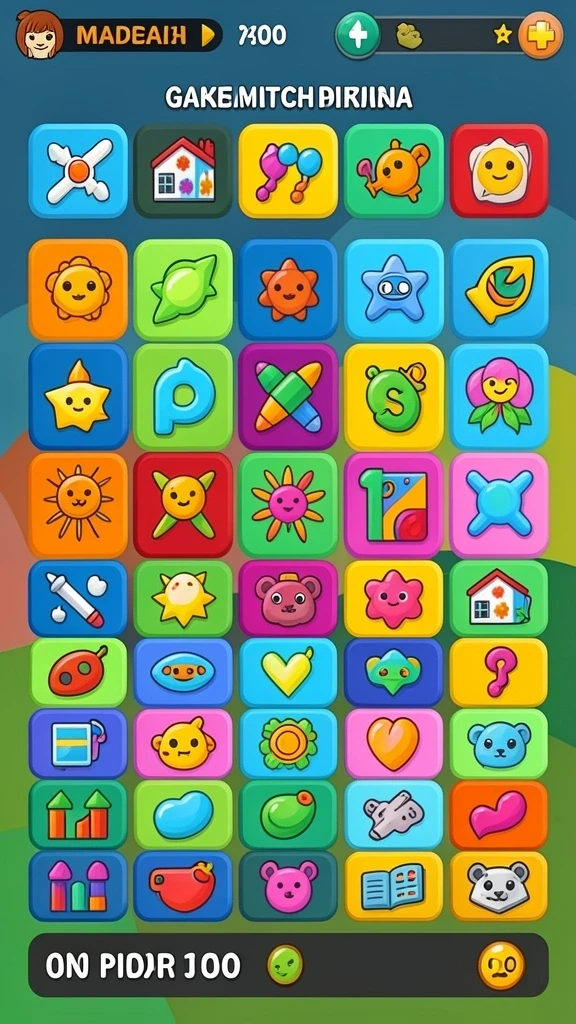This screenshot has height=1024, width=576.
Task: Tap the pink question mark tile
Action: pos(499,673)
